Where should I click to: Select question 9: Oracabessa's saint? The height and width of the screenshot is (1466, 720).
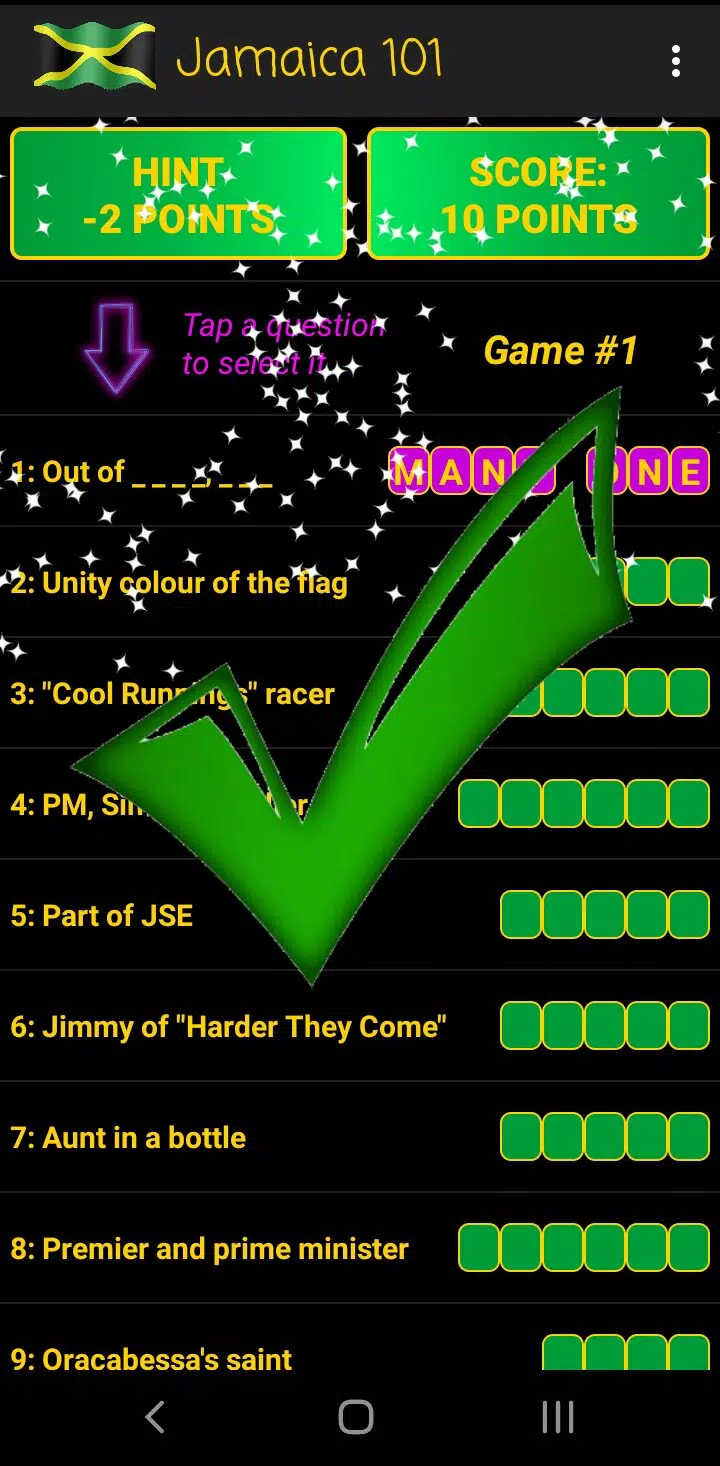pos(152,1358)
